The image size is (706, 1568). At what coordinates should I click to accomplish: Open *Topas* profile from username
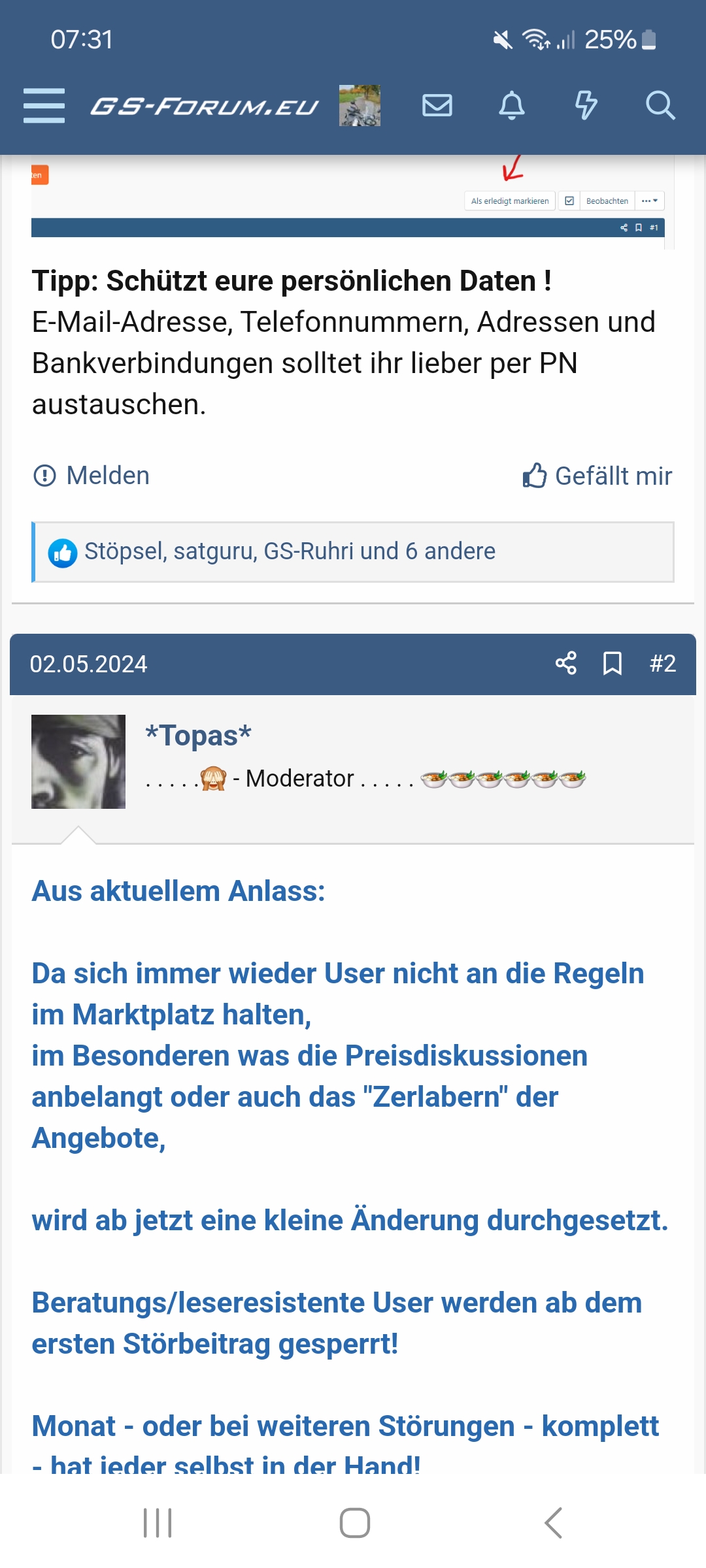198,736
